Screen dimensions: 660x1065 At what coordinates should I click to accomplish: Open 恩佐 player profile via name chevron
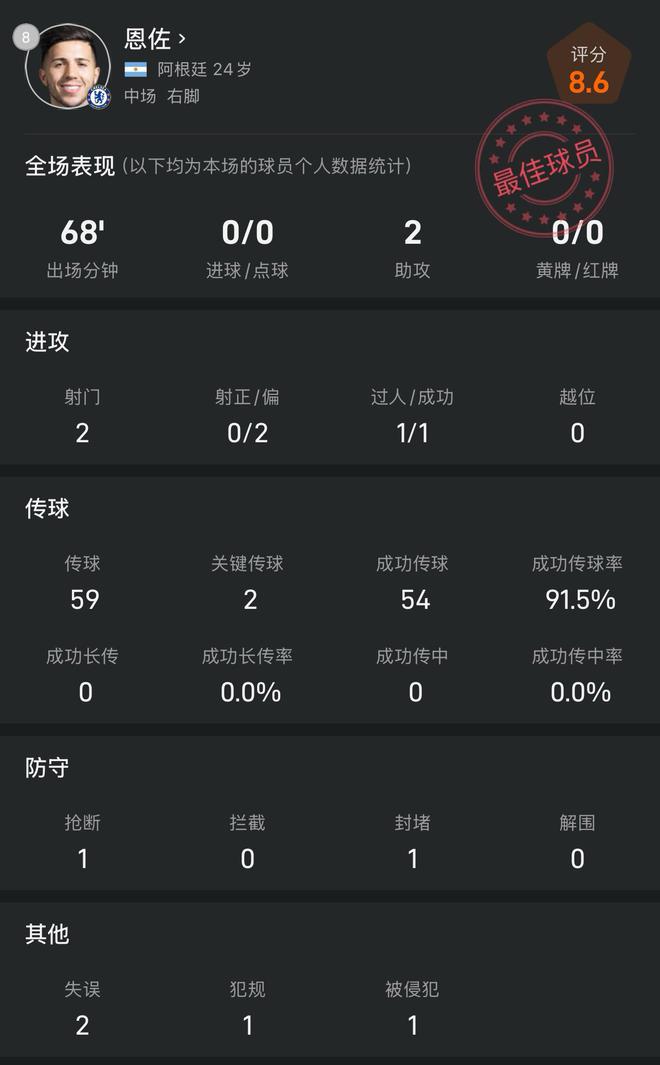181,39
